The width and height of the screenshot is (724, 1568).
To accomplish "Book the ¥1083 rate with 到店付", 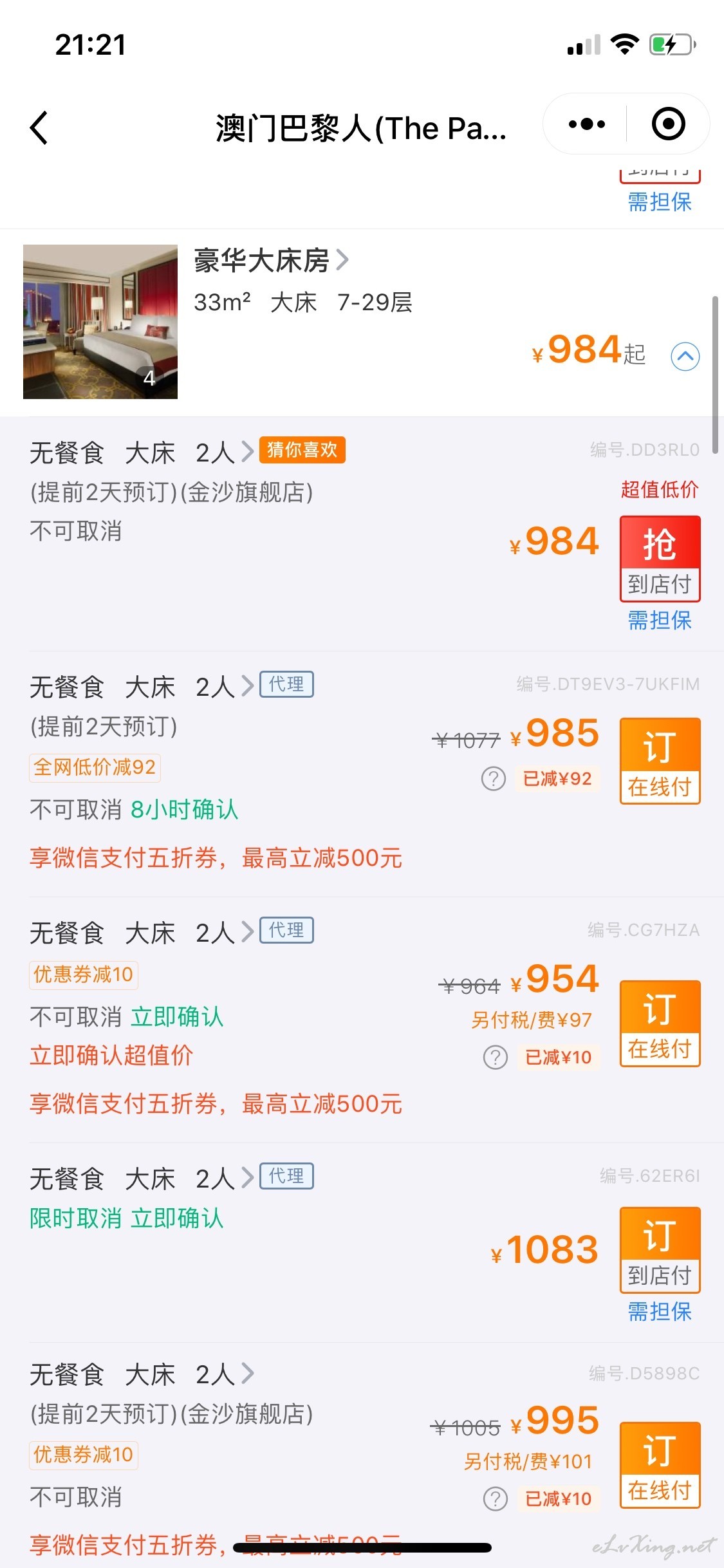I will [660, 1250].
